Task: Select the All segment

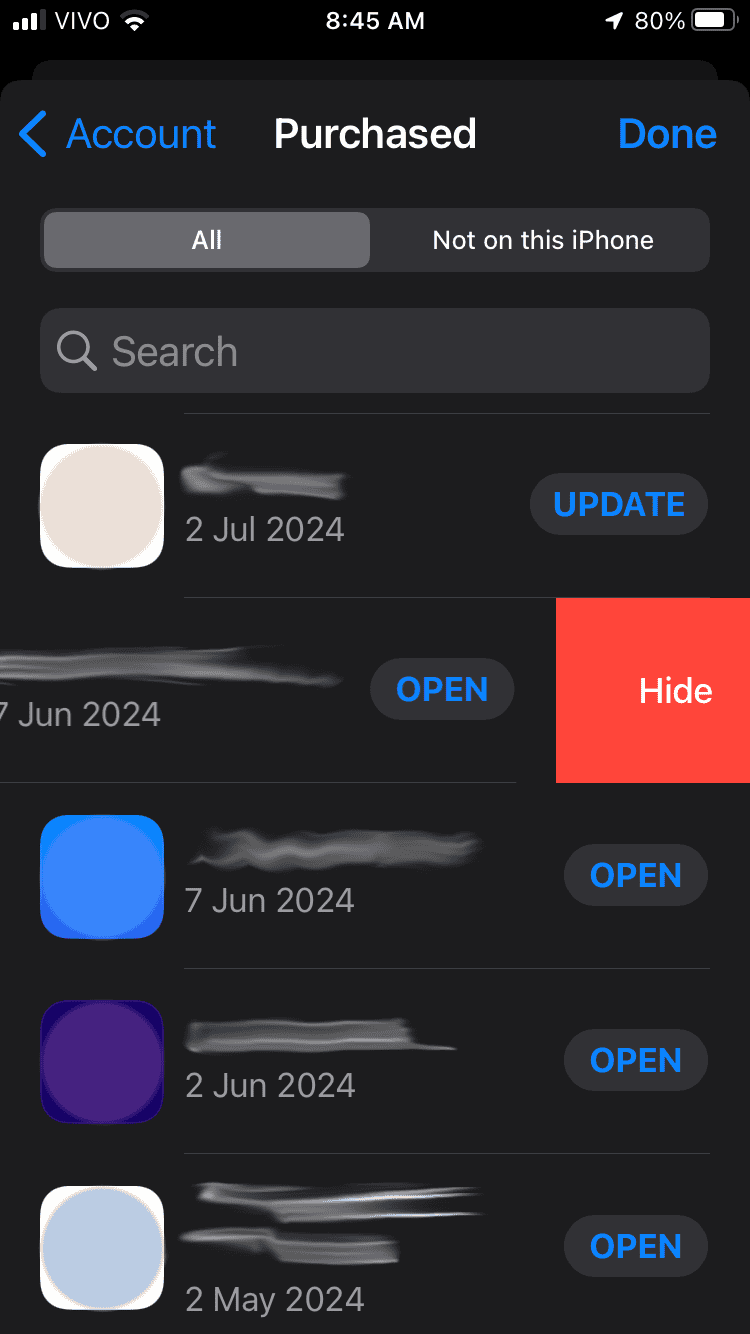Action: click(x=207, y=240)
